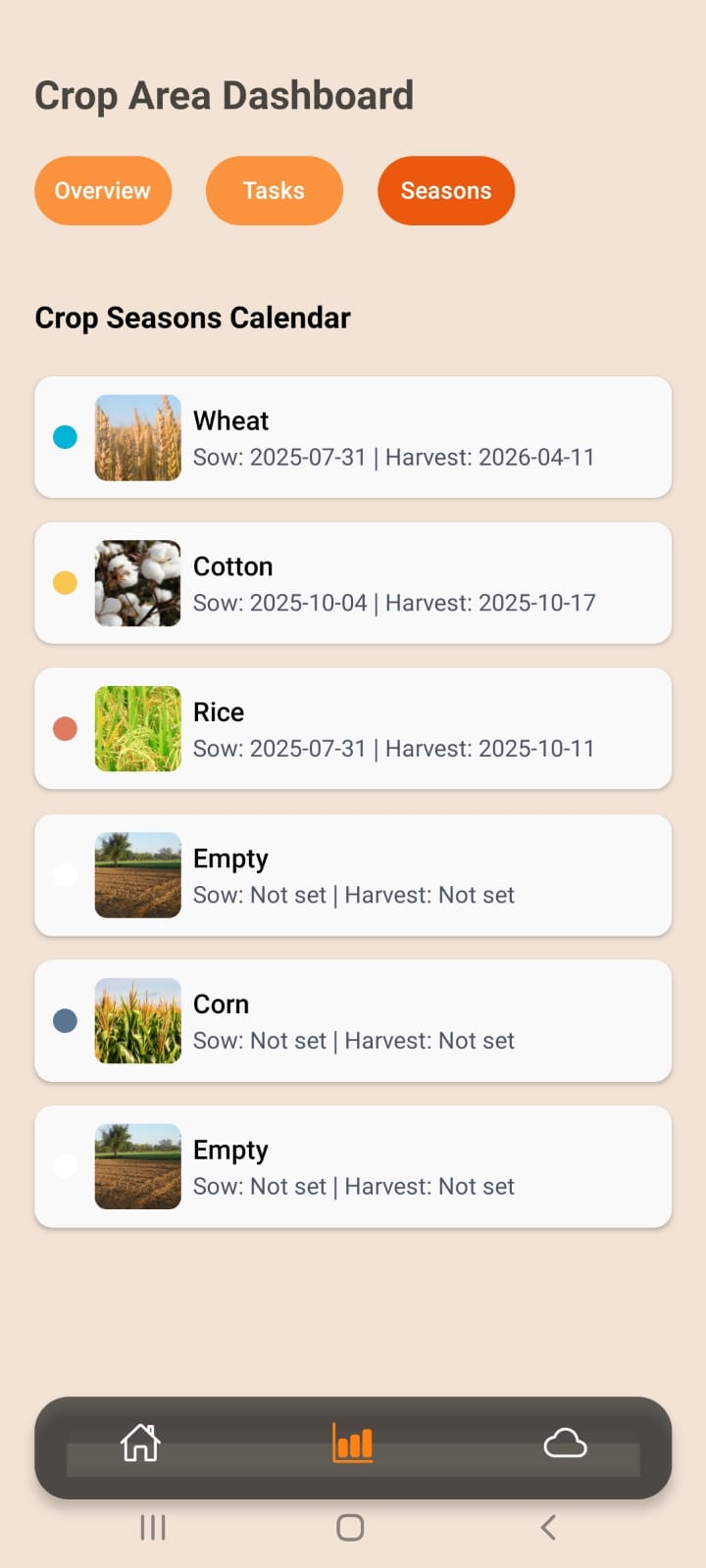Open the Tasks tab
This screenshot has width=706, height=1568.
coord(275,190)
